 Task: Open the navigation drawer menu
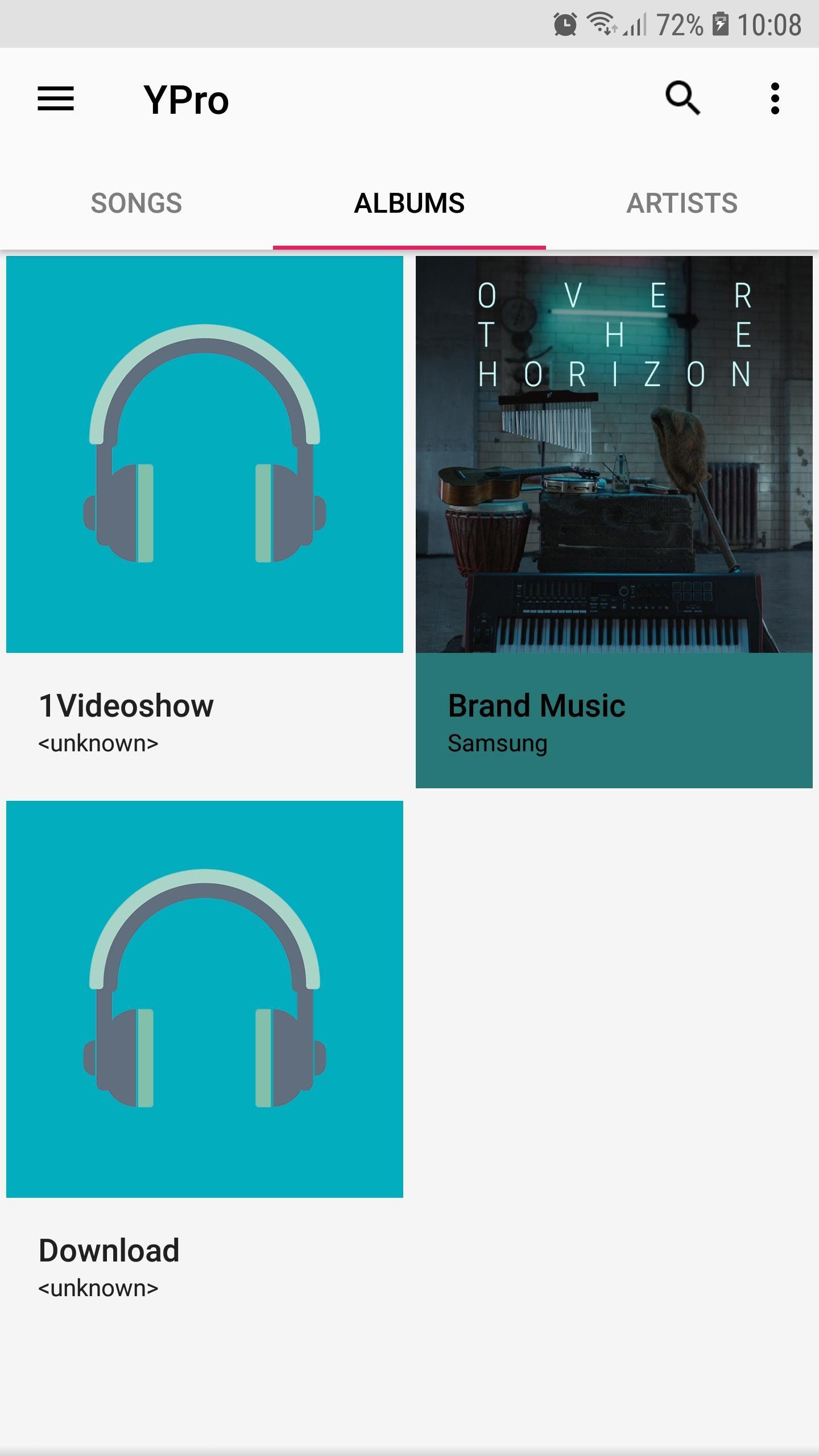coord(56,99)
